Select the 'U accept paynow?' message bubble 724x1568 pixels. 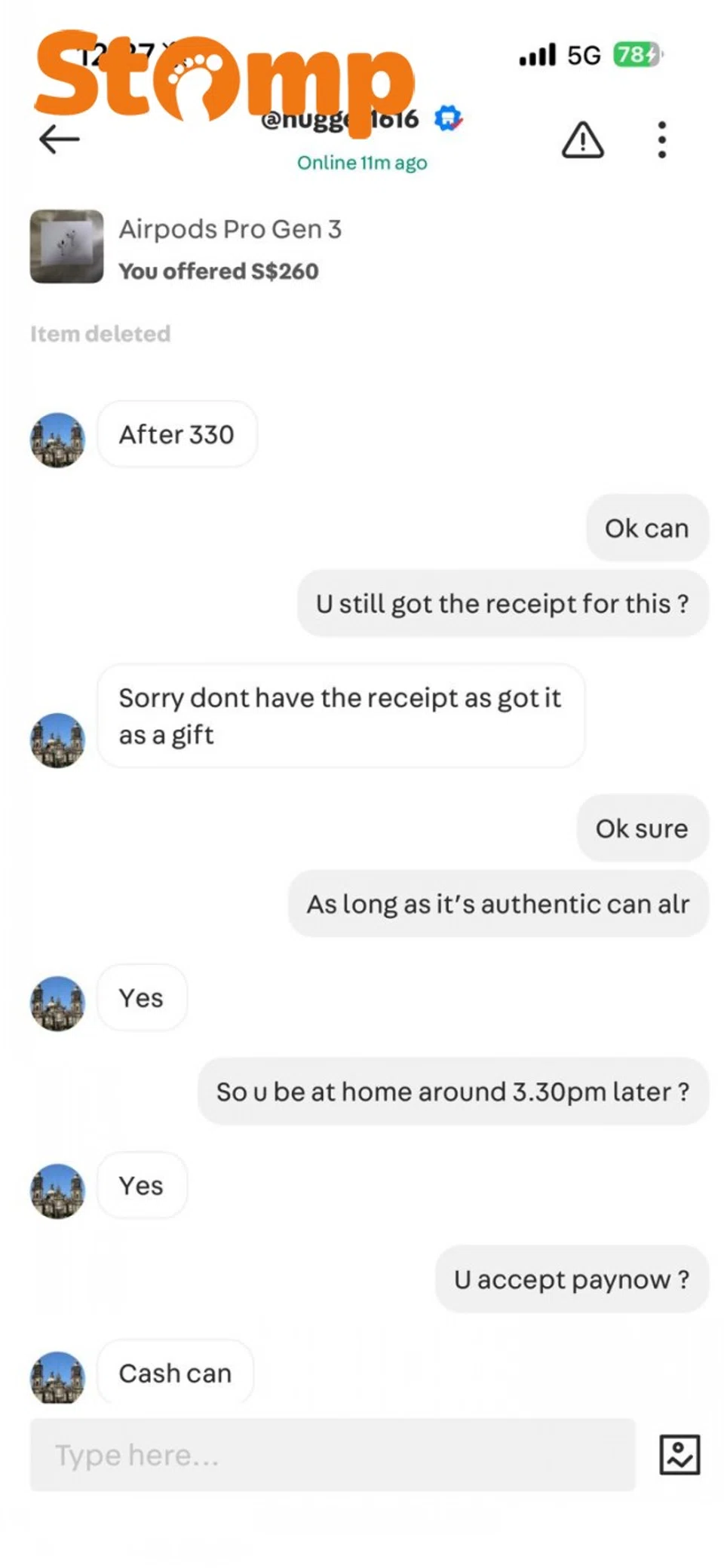571,1279
